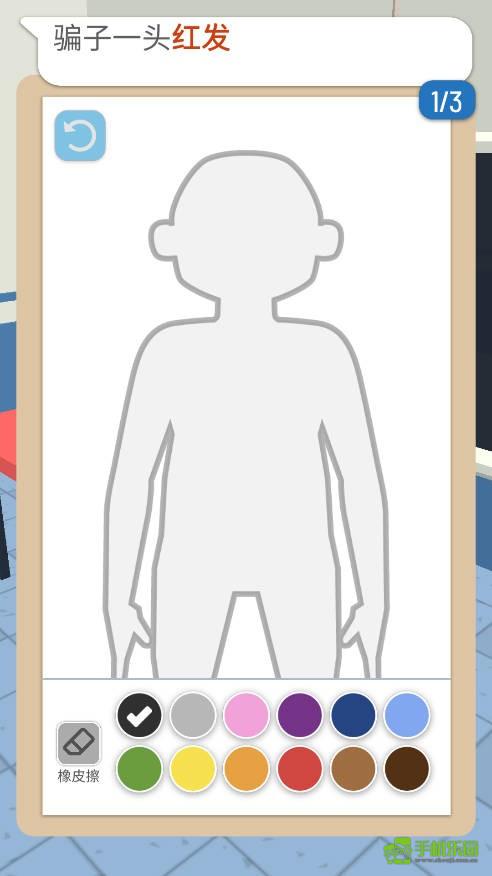Select the orange color swatch

click(246, 769)
